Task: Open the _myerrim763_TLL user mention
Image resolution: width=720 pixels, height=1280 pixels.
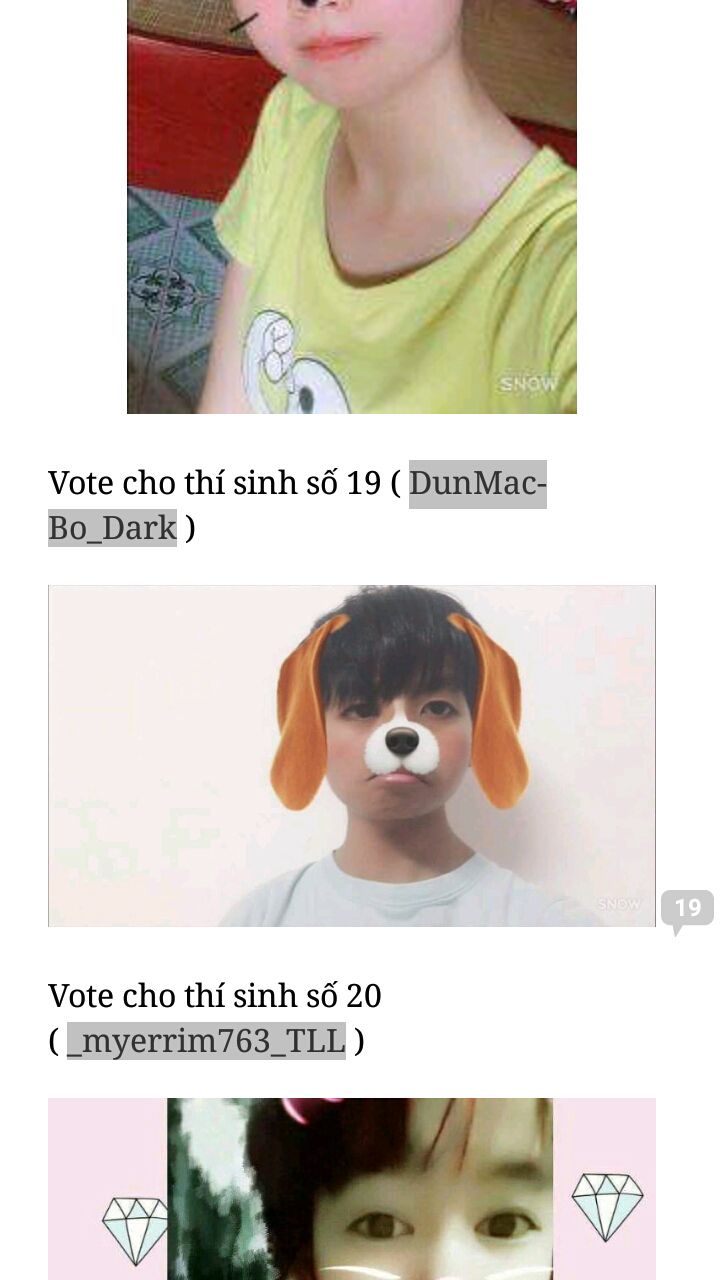Action: tap(206, 1041)
